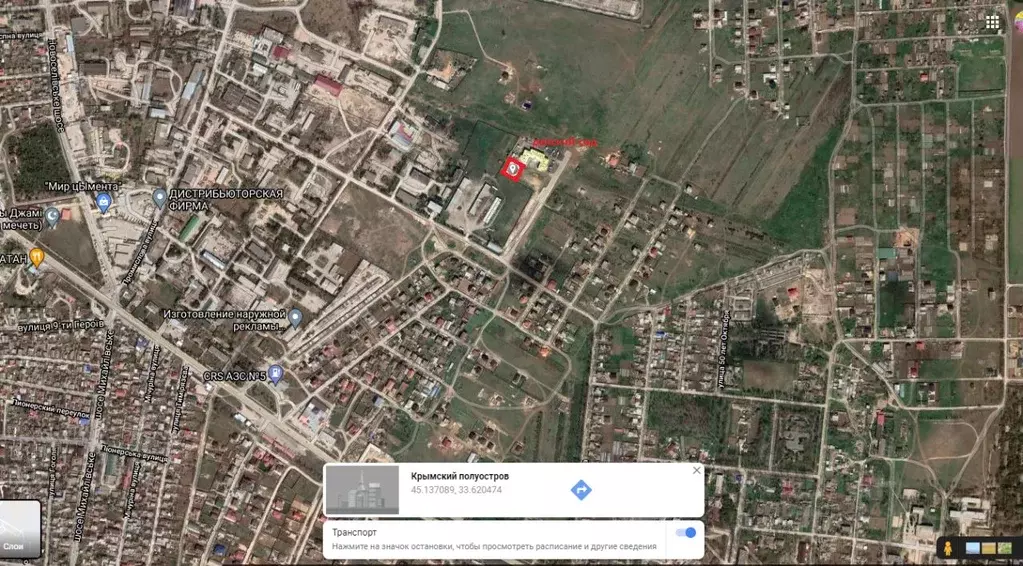Tap the ДИСТРИБЬЮТОРСКАЯ ФИРМА map pin

pos(159,198)
